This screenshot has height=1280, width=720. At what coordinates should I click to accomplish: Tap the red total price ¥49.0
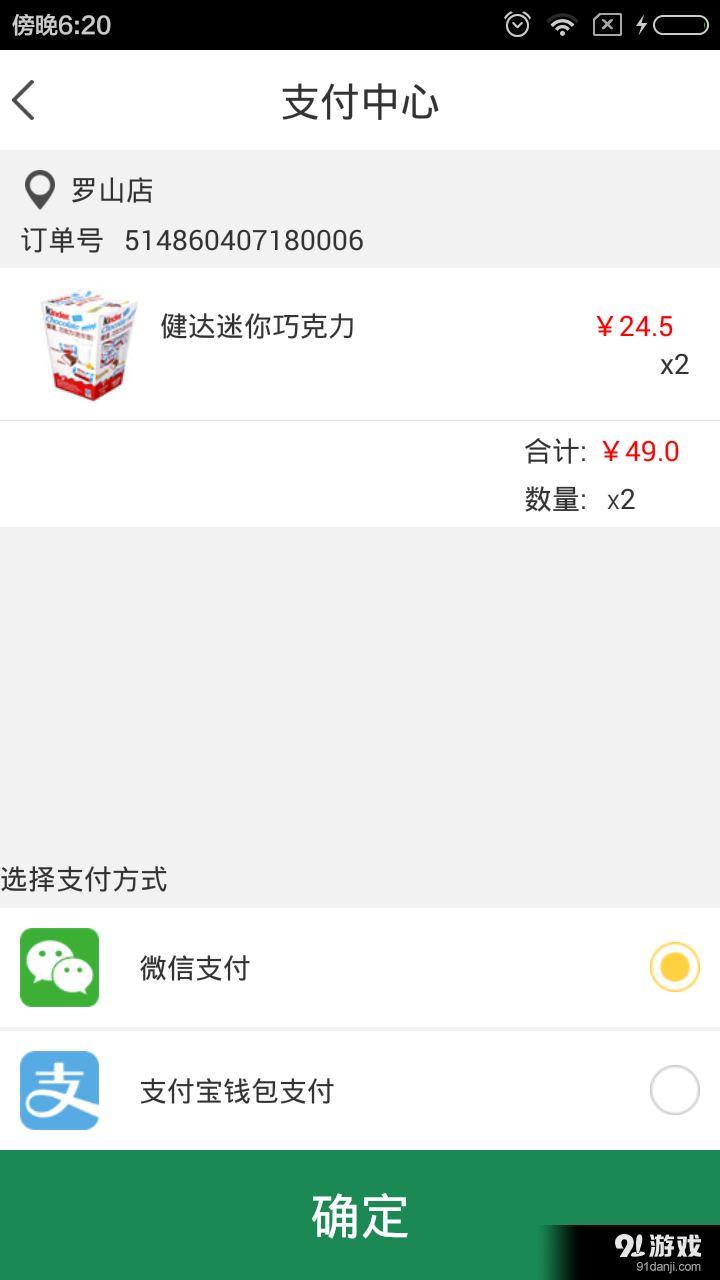(641, 452)
